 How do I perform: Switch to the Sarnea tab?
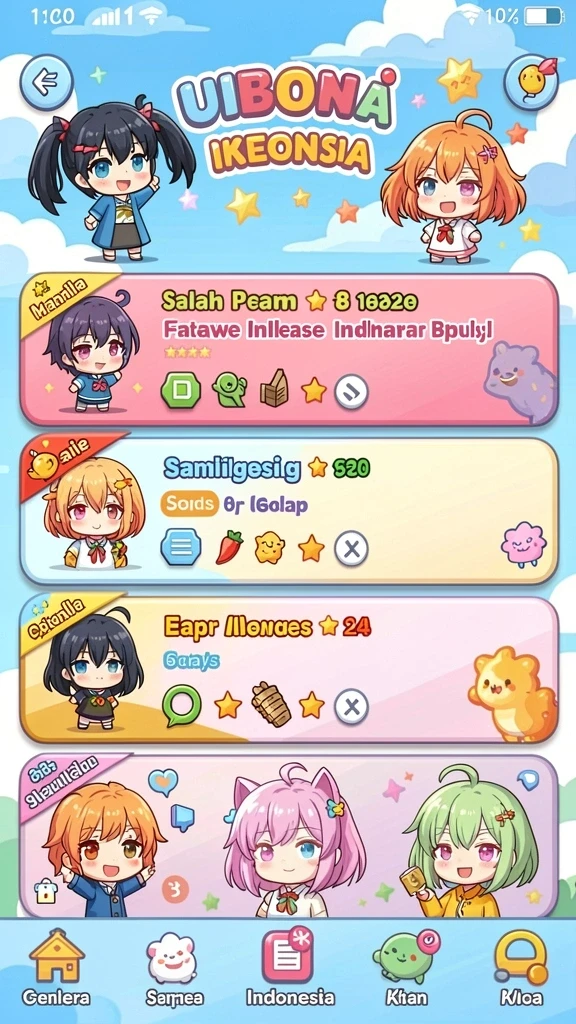point(172,969)
